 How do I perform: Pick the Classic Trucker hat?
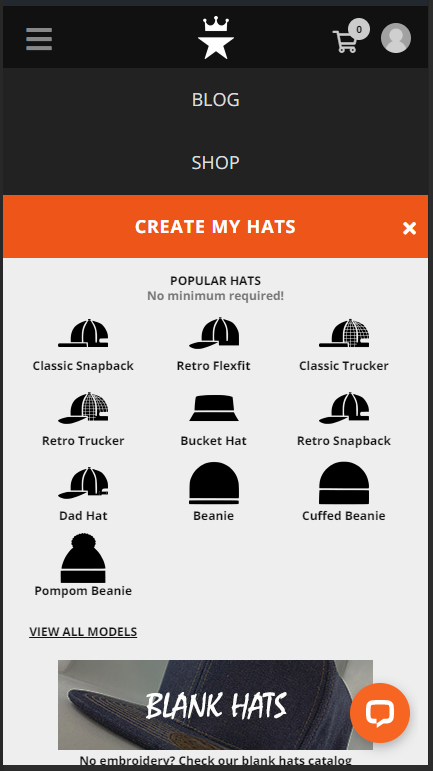click(344, 345)
